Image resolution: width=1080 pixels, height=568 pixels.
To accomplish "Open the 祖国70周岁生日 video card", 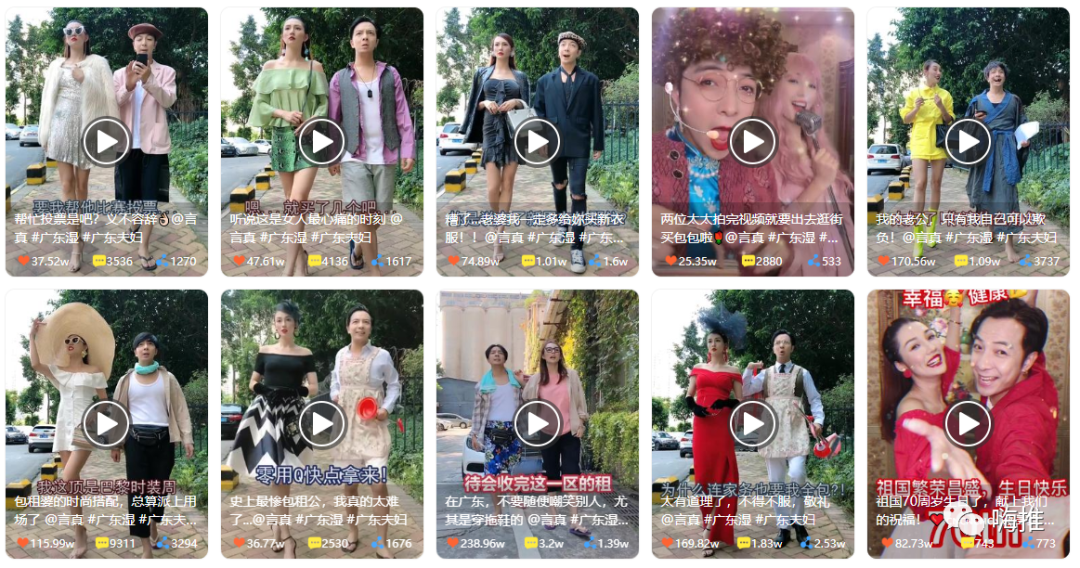I will (968, 424).
